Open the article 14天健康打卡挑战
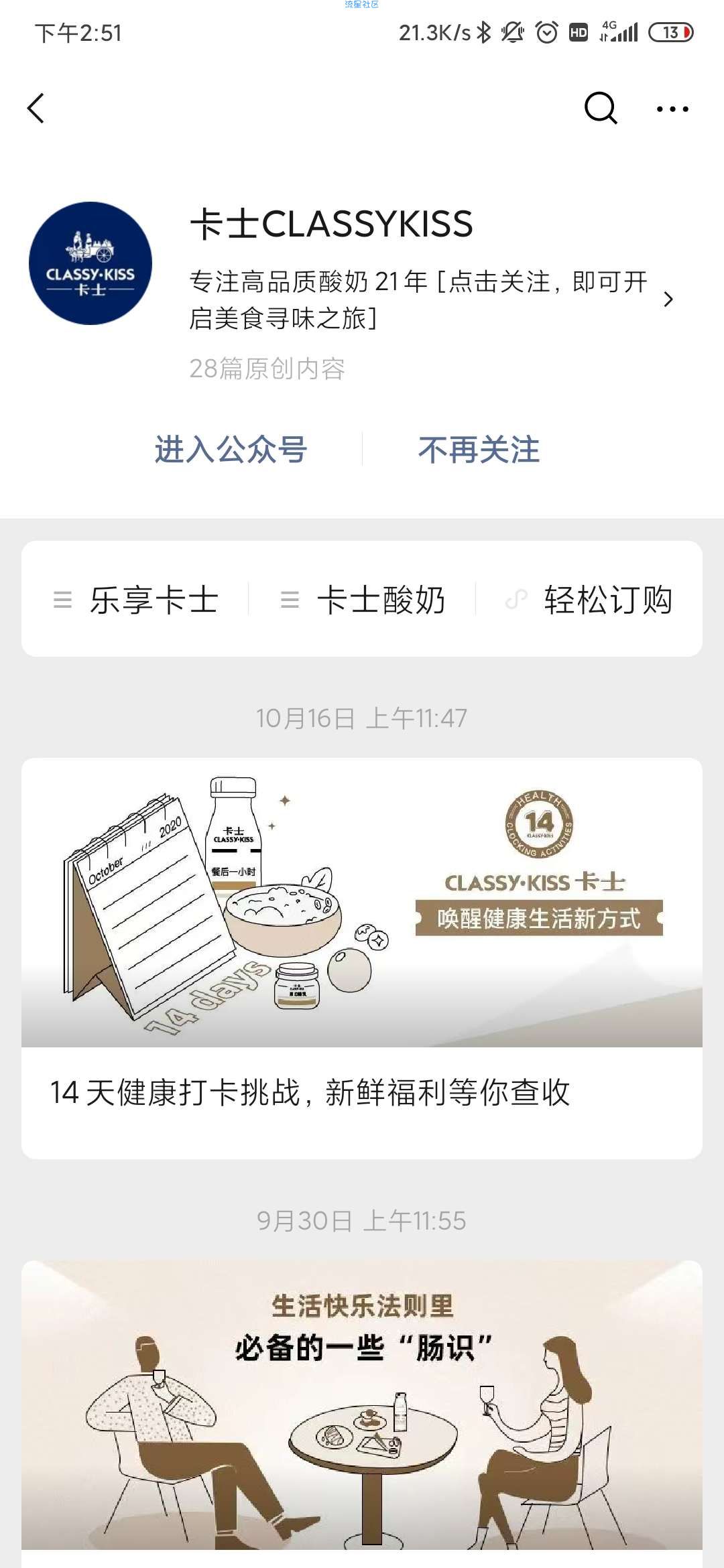 [362, 958]
